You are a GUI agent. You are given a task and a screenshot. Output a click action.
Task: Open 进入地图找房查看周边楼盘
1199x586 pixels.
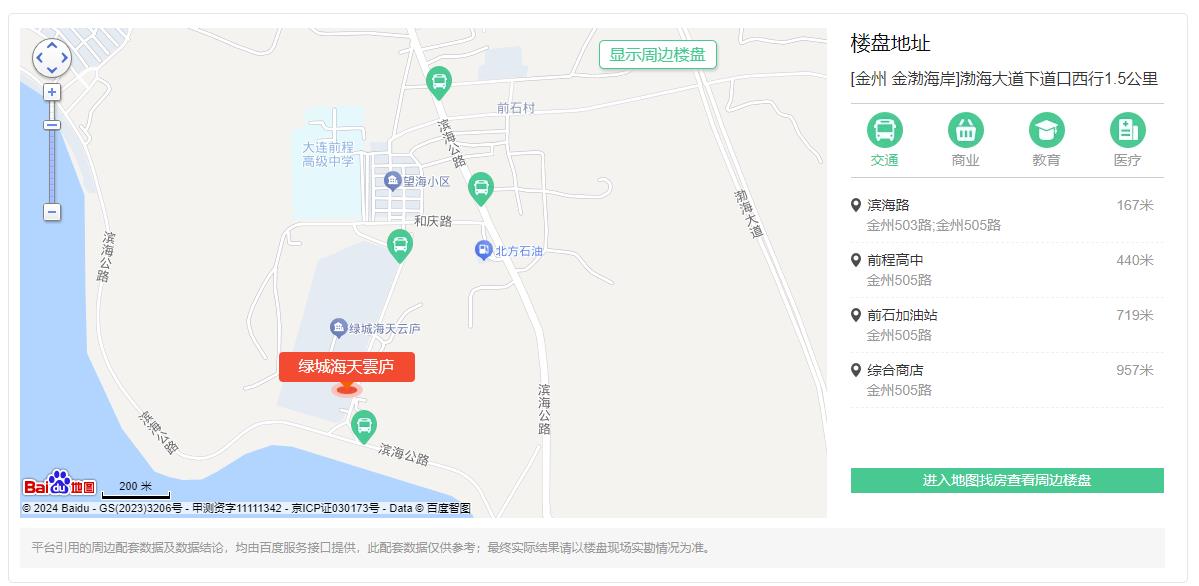(1007, 480)
